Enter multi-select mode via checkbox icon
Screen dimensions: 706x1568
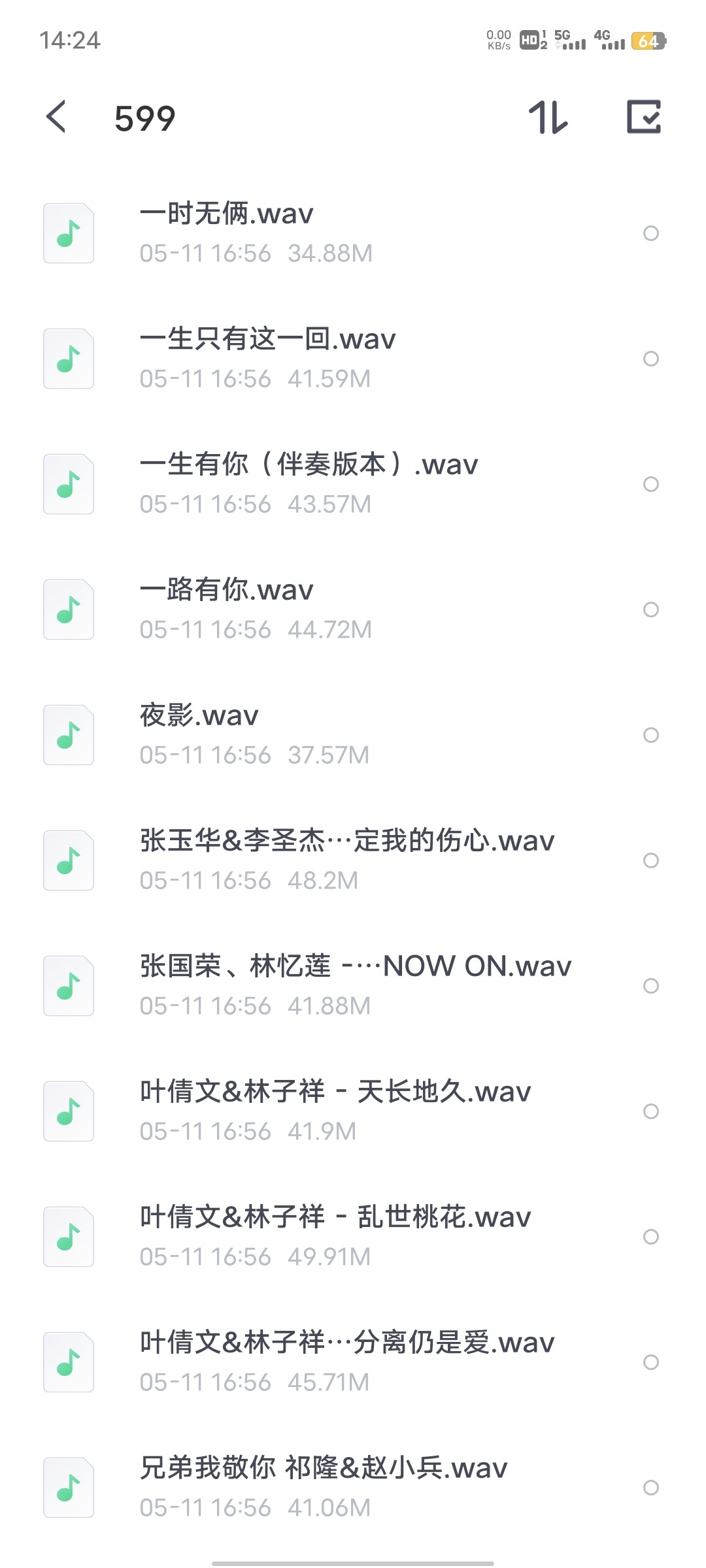pos(644,117)
